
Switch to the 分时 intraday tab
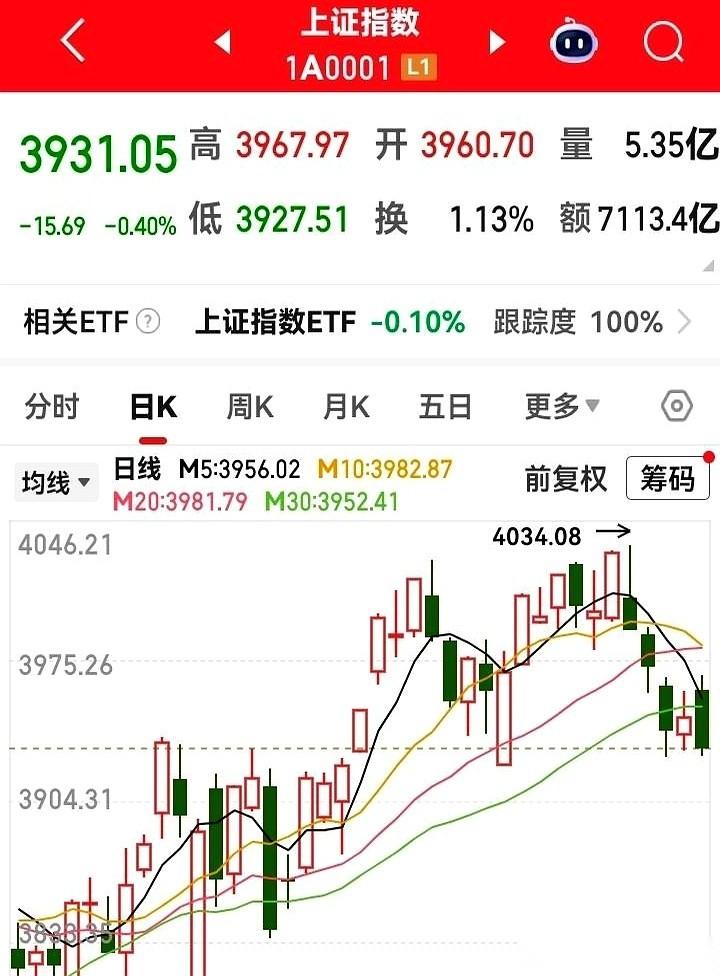[x=53, y=406]
